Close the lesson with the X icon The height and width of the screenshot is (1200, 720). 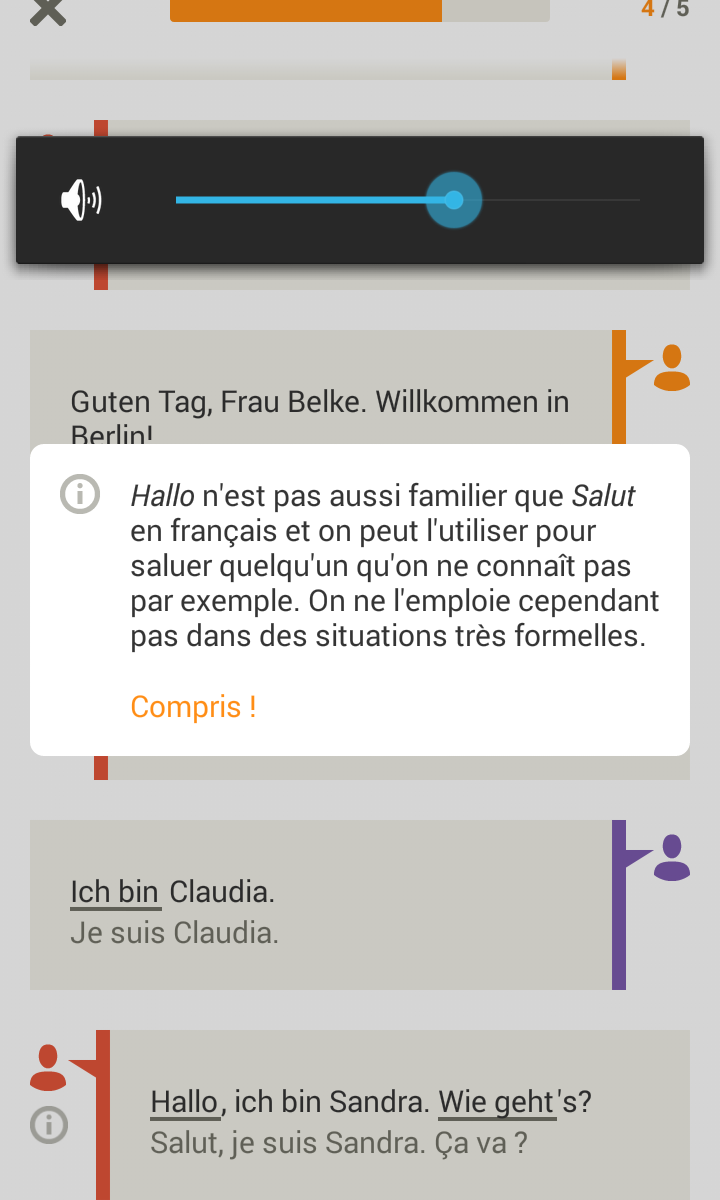click(x=48, y=10)
